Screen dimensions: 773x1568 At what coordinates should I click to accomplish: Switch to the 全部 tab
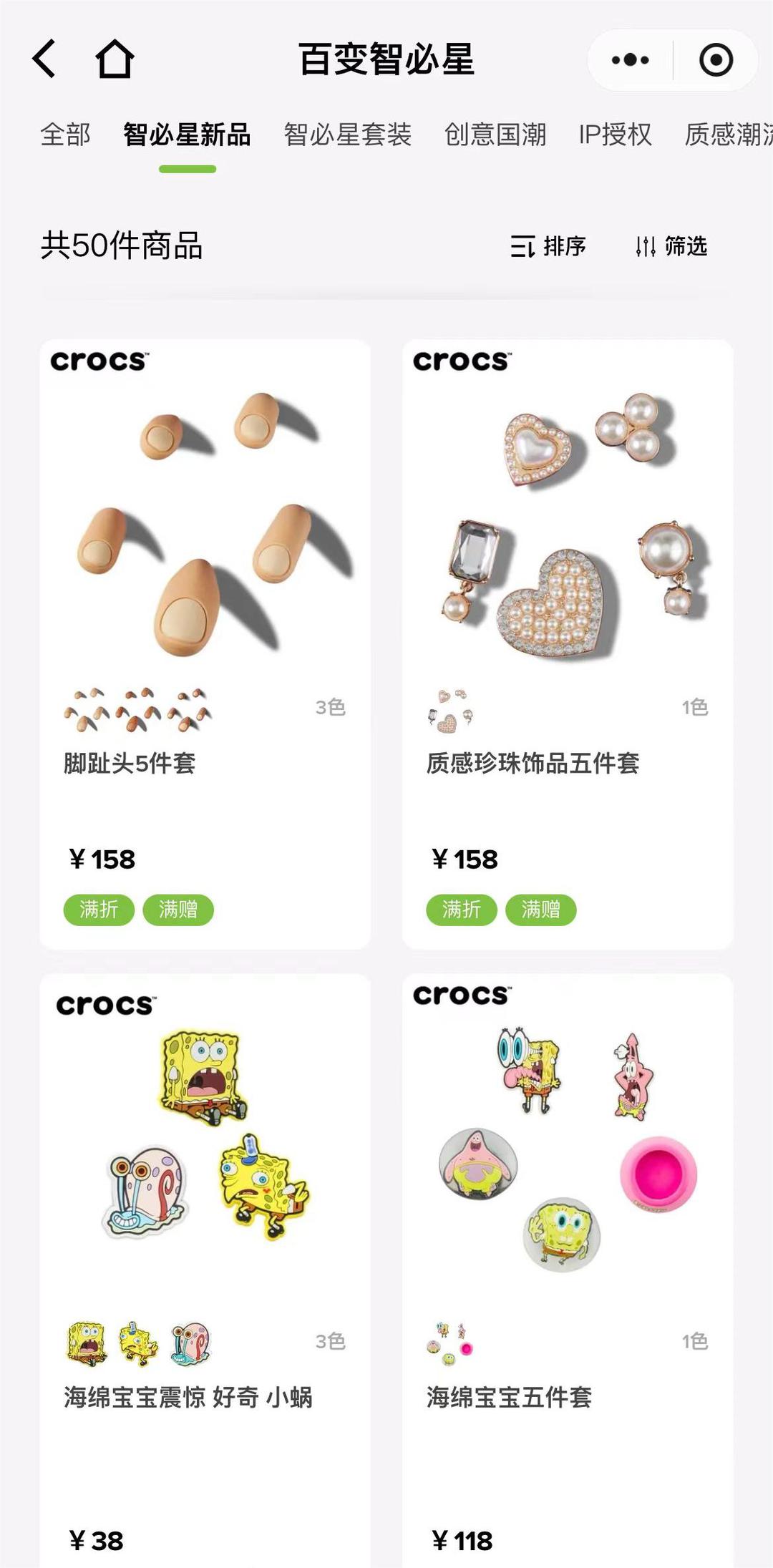65,135
